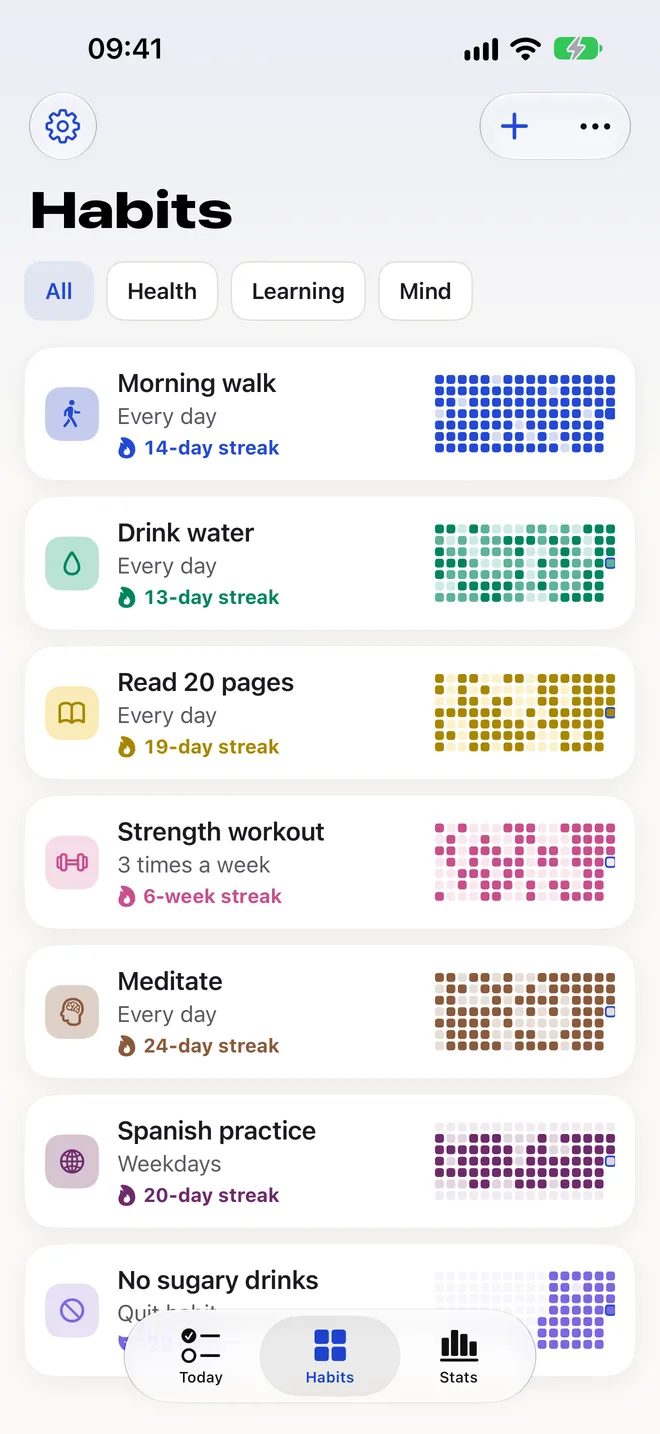Add a new habit with plus
The image size is (660, 1434).
pyautogui.click(x=514, y=127)
